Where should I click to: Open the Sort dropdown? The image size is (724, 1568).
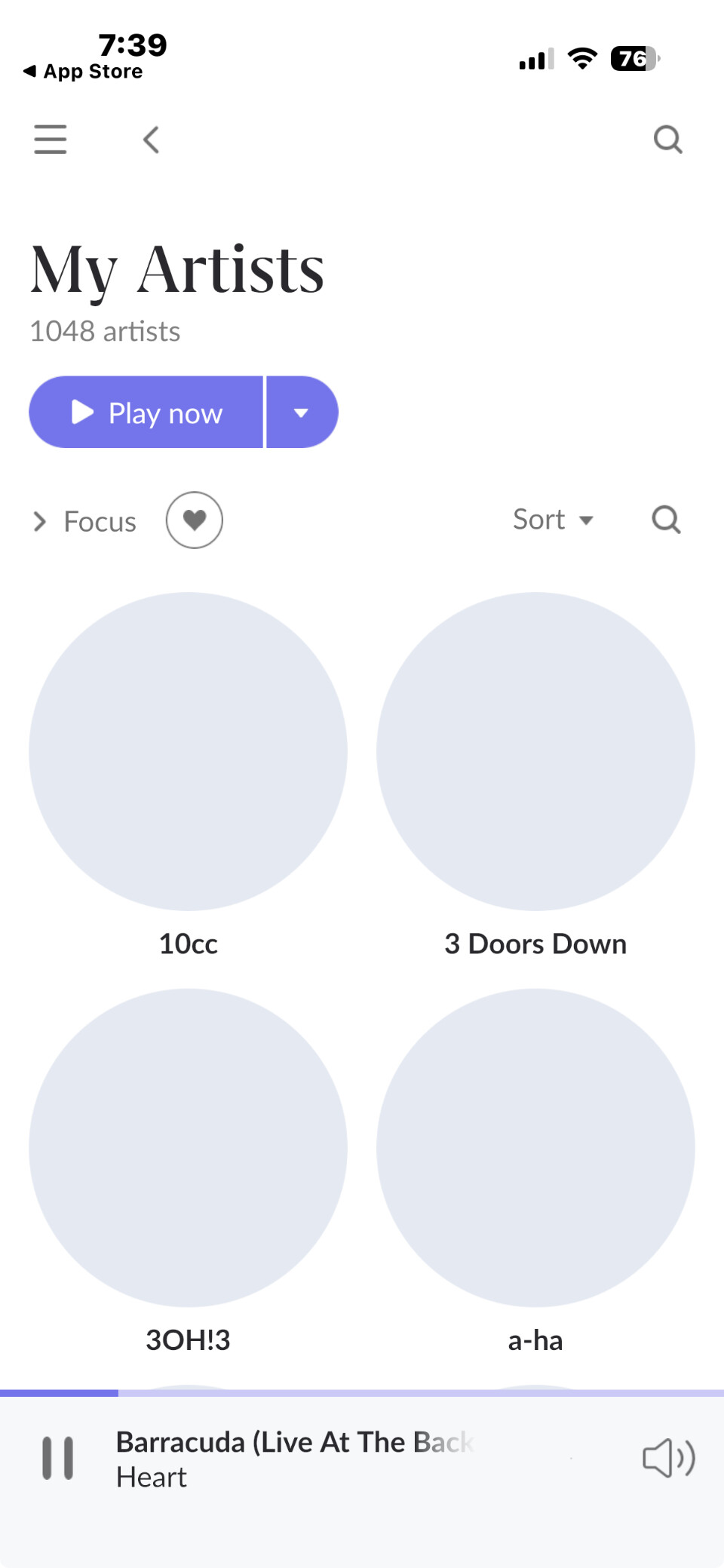(x=553, y=520)
